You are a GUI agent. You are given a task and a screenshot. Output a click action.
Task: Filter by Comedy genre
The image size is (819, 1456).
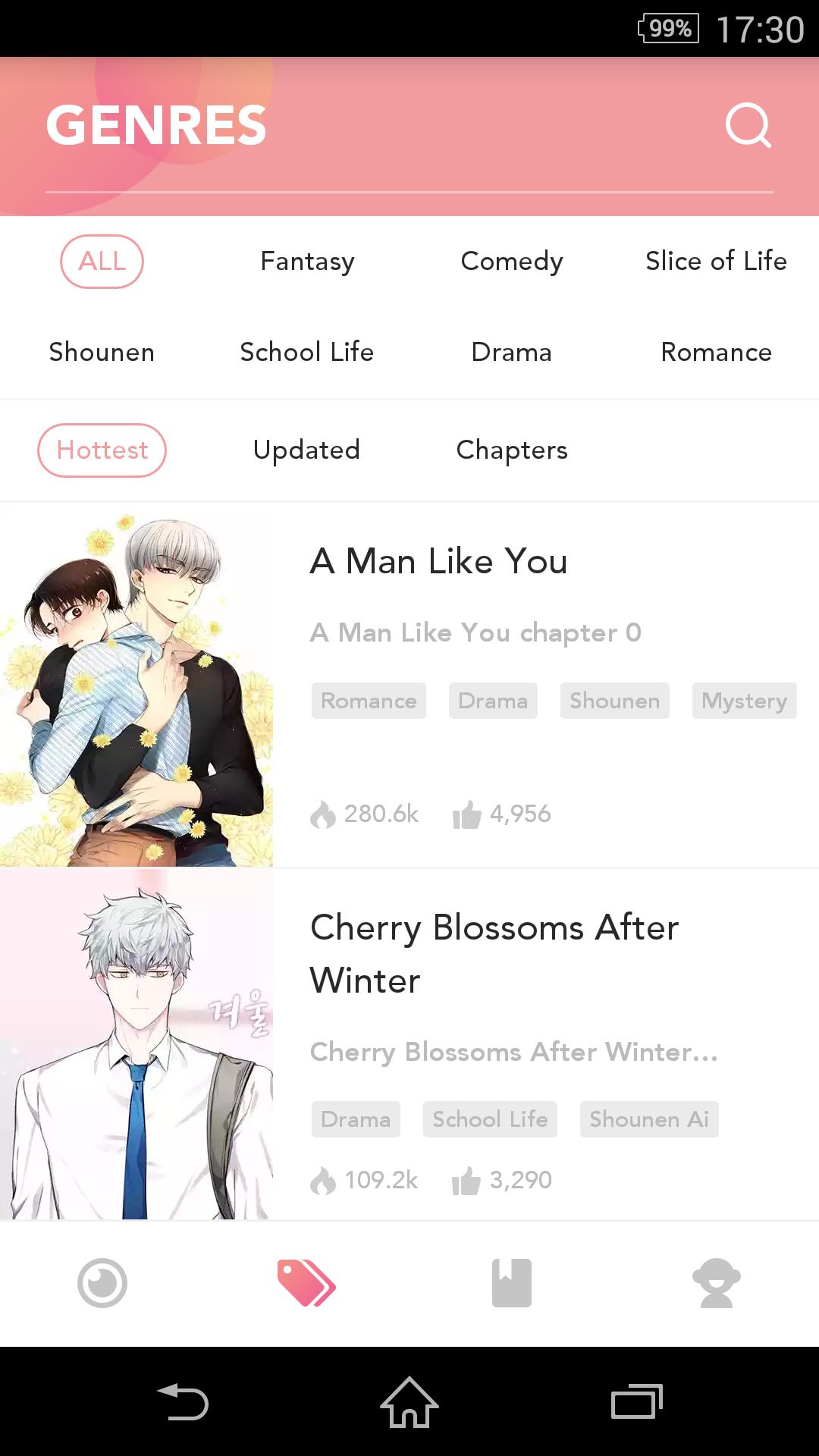coord(512,262)
